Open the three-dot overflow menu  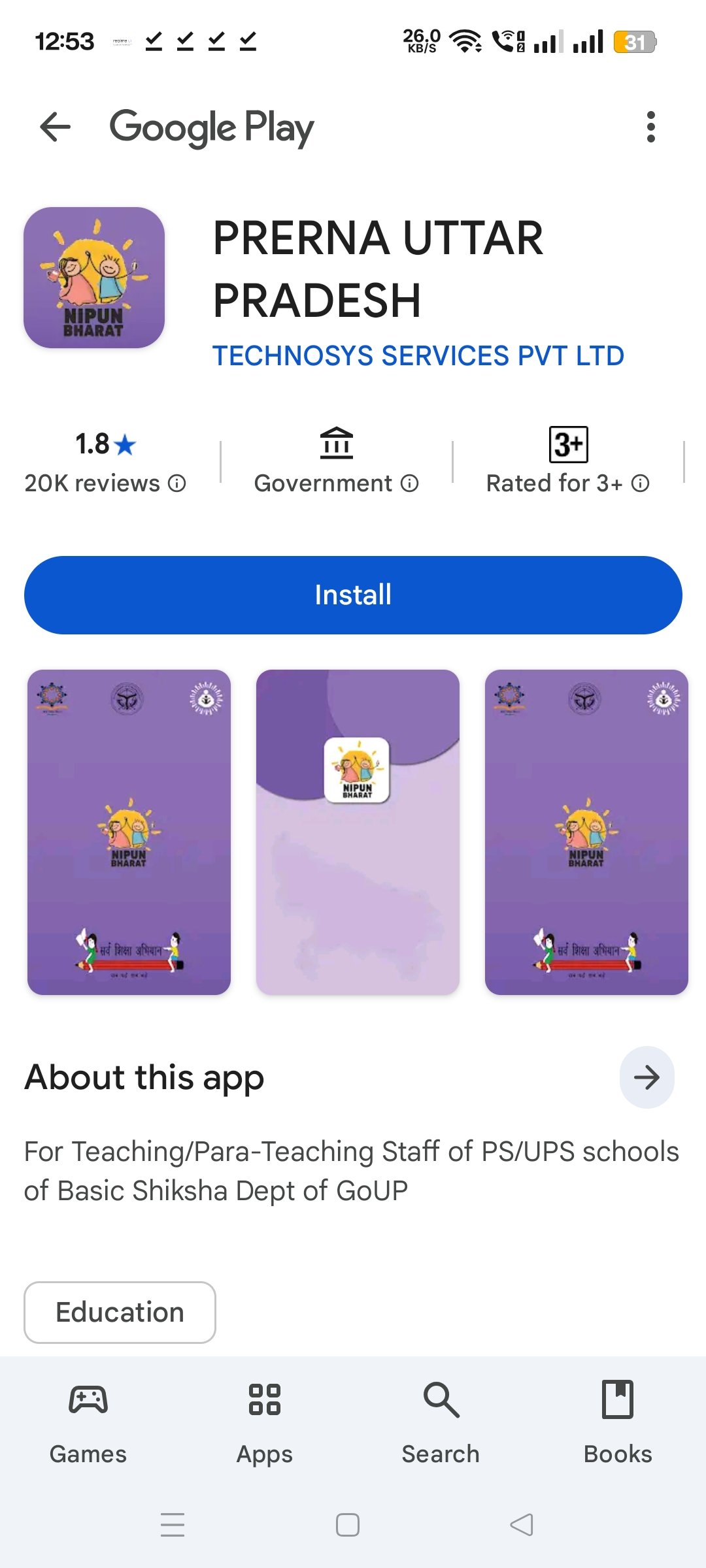[x=650, y=127]
